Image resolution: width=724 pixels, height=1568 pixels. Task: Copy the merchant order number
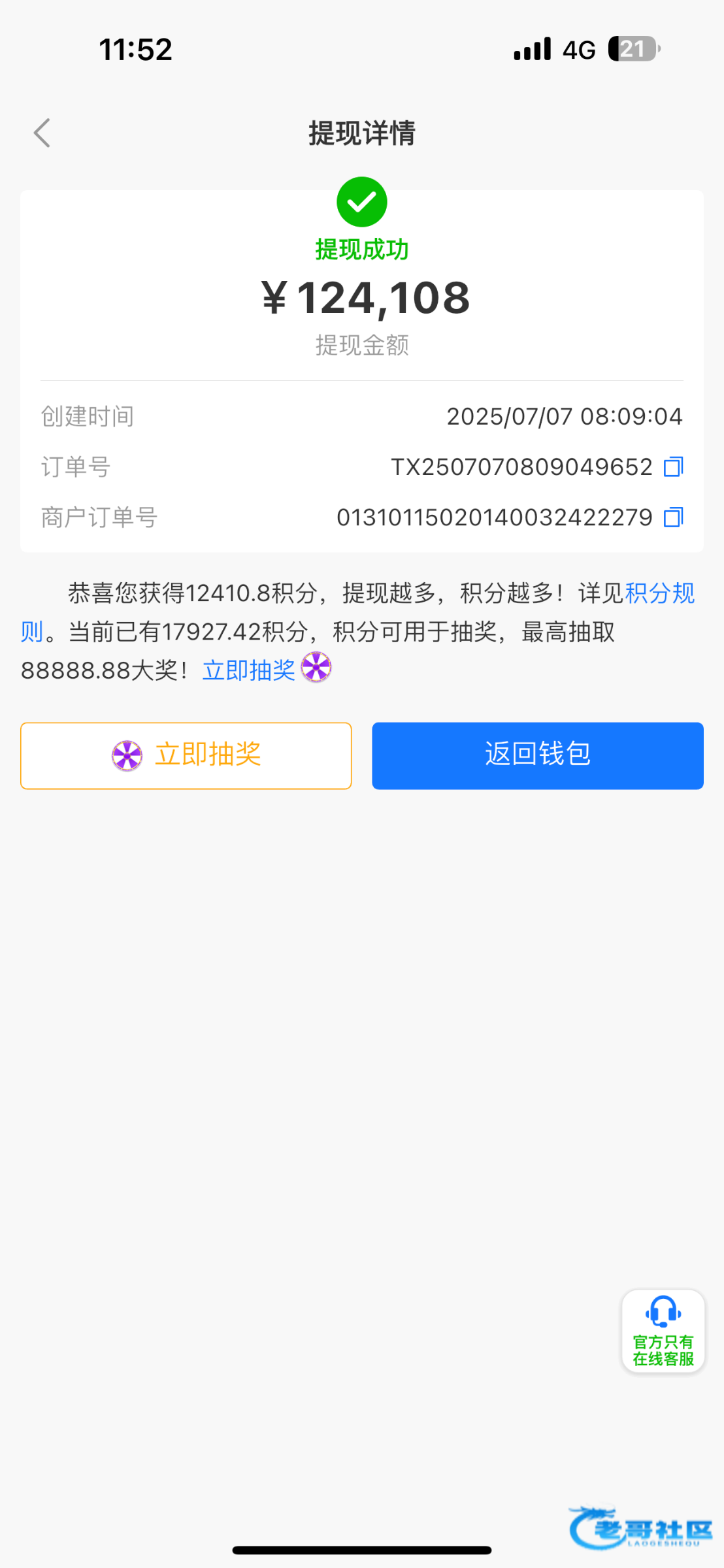click(673, 517)
